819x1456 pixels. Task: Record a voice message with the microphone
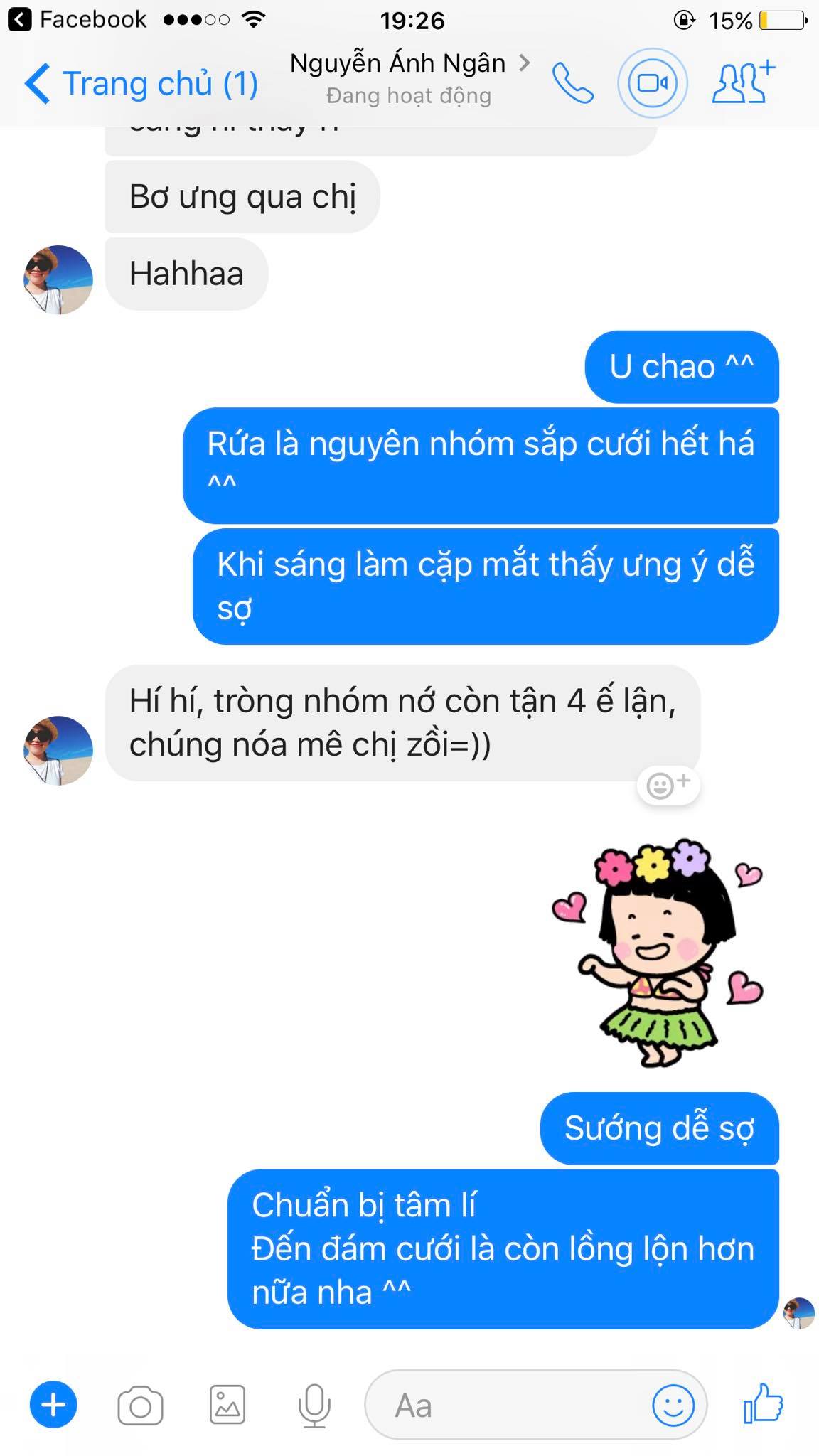tap(314, 1405)
